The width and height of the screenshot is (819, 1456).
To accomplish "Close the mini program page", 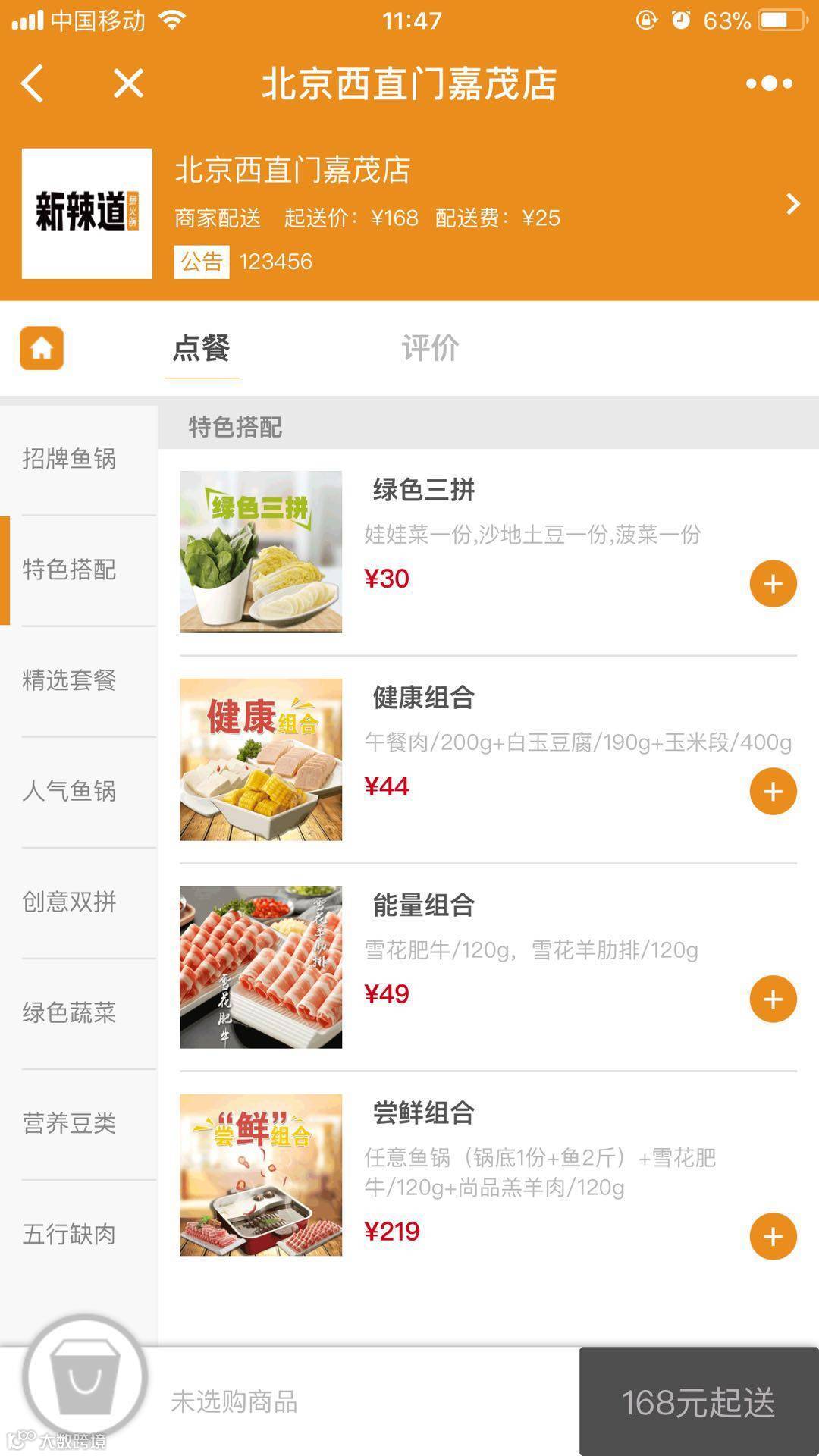I will click(128, 83).
